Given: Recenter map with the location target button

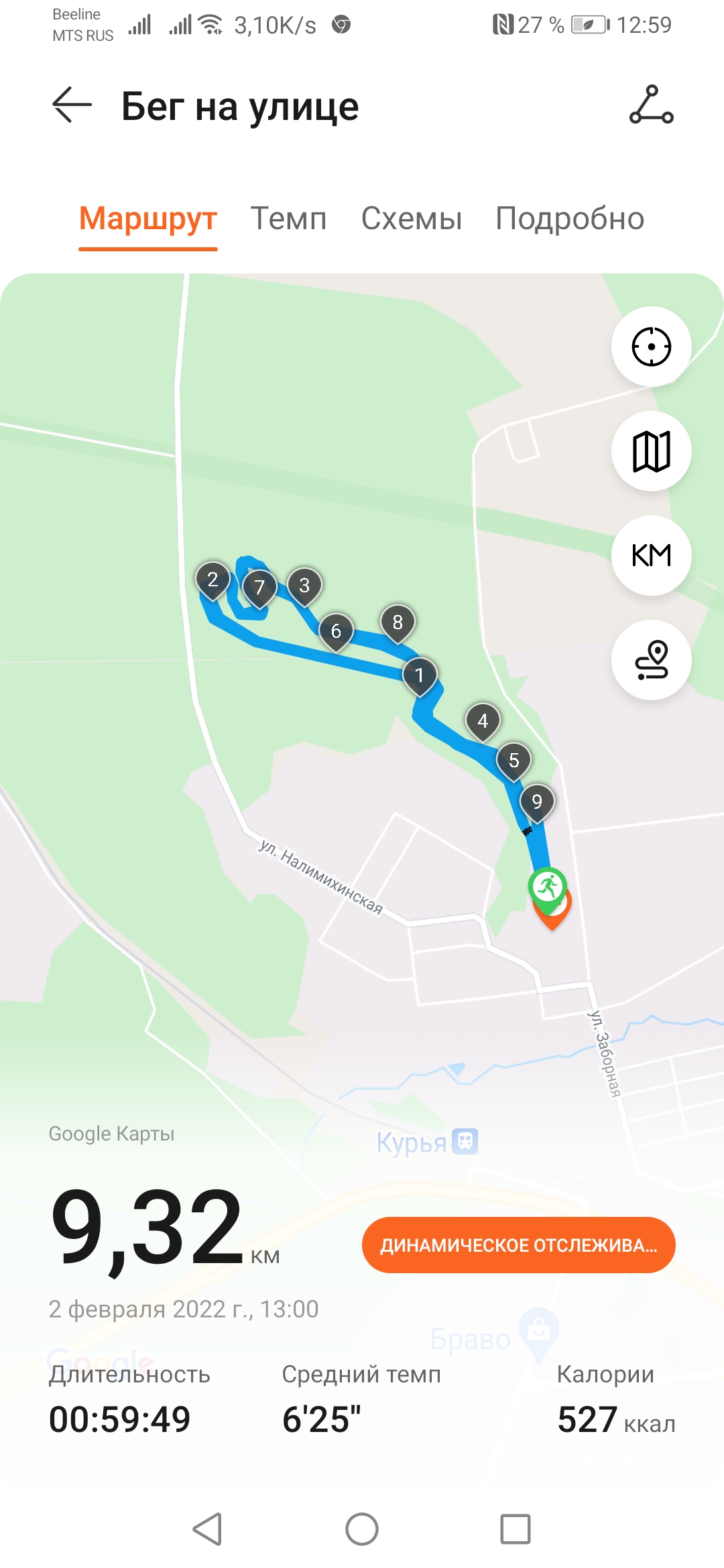Looking at the screenshot, I should coord(651,346).
